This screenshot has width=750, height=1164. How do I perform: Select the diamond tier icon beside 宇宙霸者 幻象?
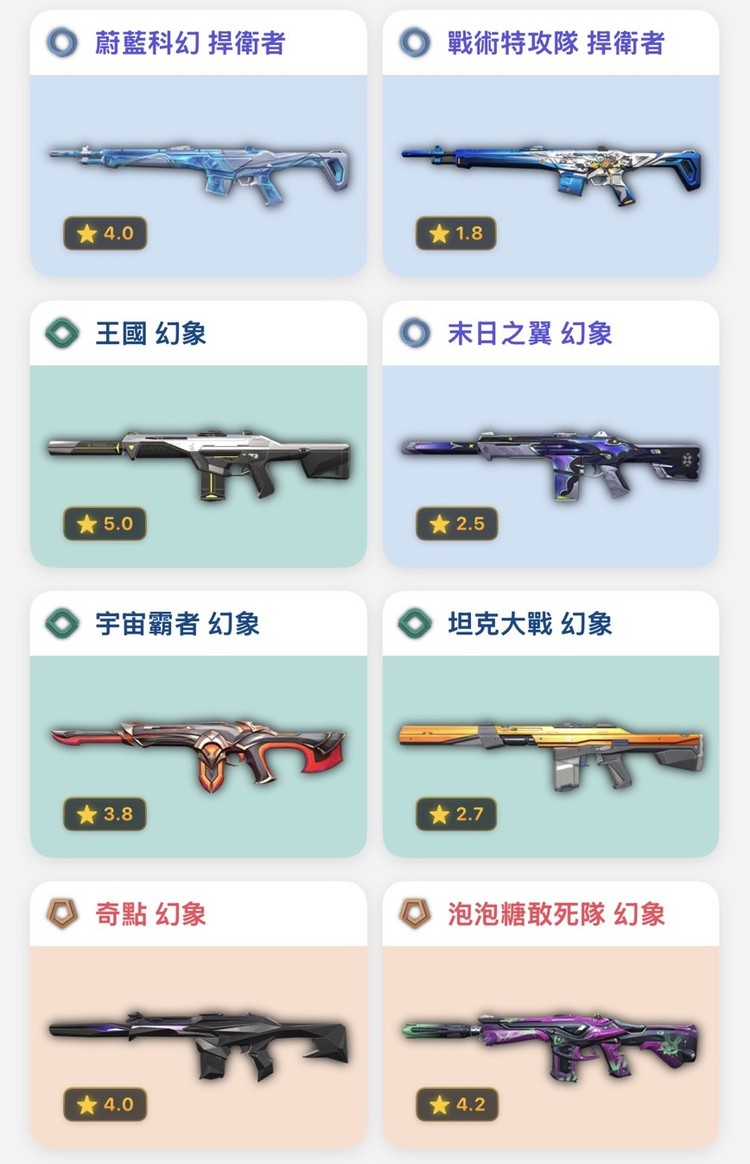pyautogui.click(x=61, y=623)
